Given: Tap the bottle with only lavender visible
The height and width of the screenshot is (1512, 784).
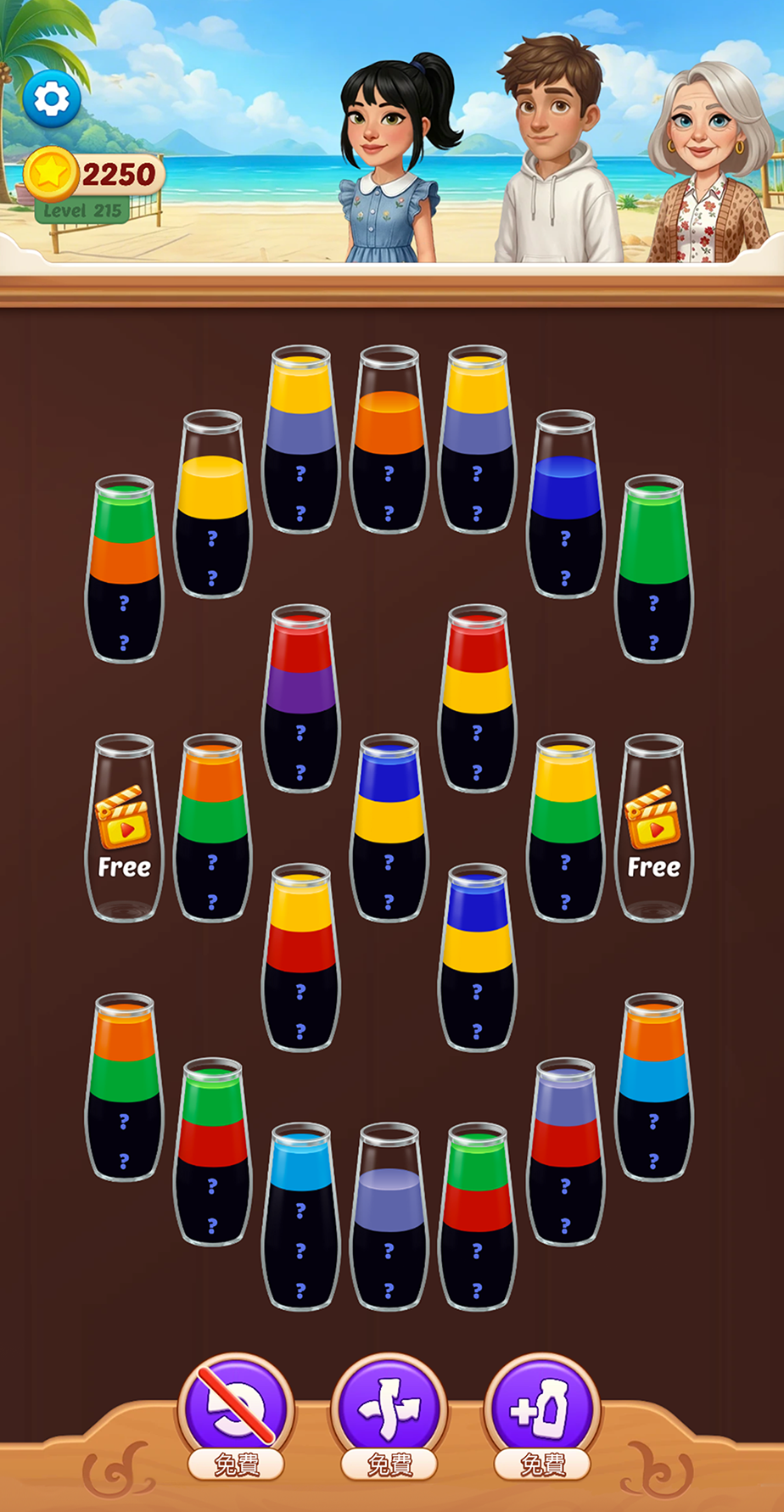Looking at the screenshot, I should [x=389, y=1216].
